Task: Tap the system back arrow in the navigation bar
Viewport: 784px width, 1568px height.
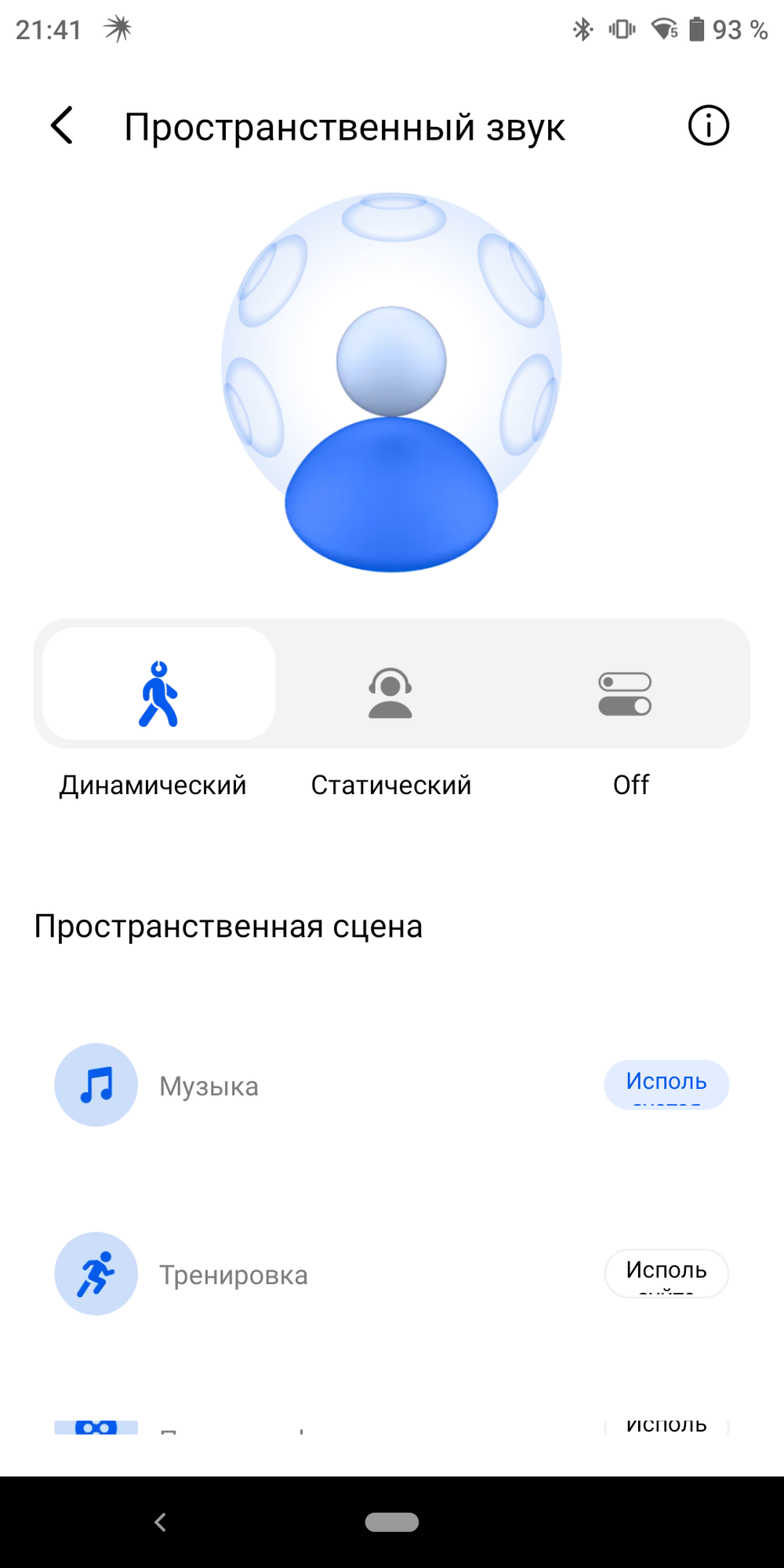Action: click(161, 1522)
